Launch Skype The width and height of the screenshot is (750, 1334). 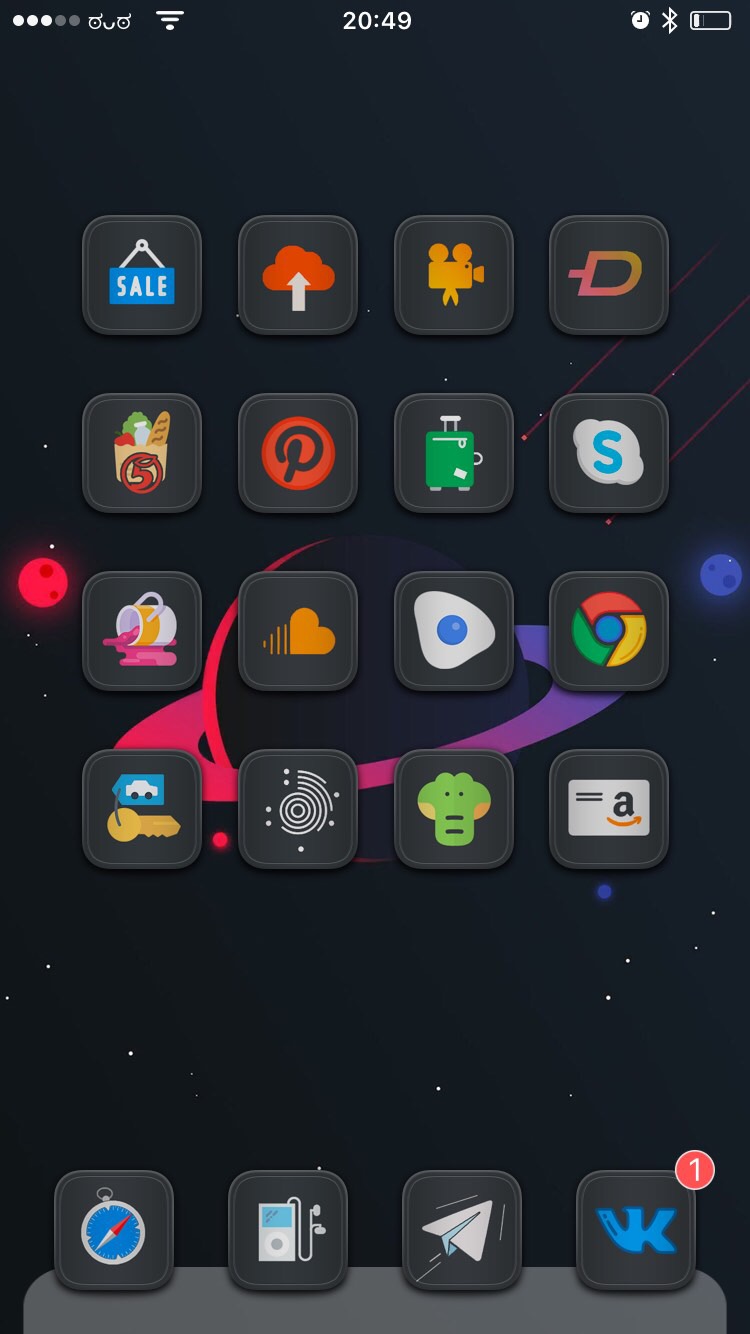point(609,453)
